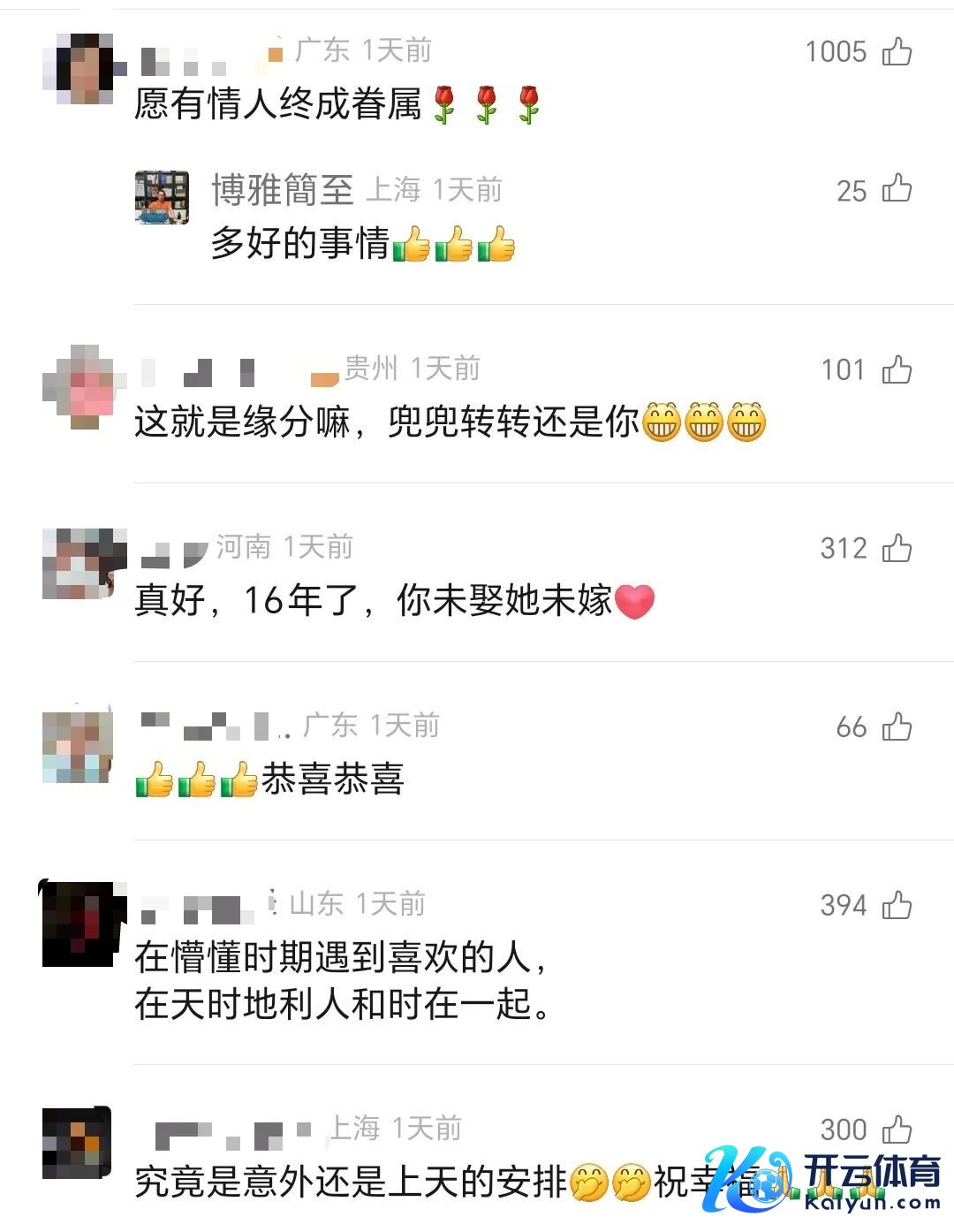This screenshot has width=954, height=1232.
Task: Like the comment 这就是缘分嘛
Action: coord(897,369)
